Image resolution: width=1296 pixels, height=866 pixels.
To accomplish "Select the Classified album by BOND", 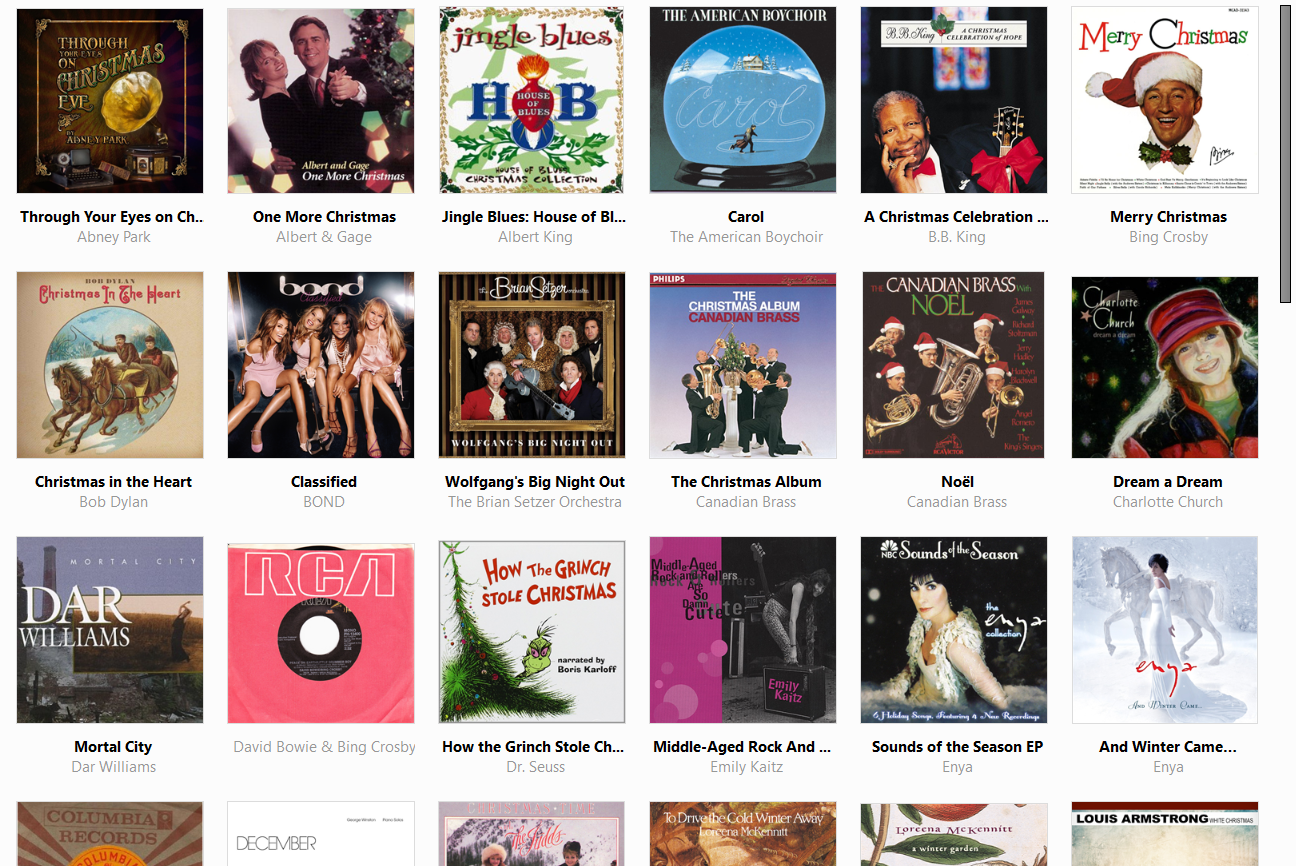I will coord(321,365).
